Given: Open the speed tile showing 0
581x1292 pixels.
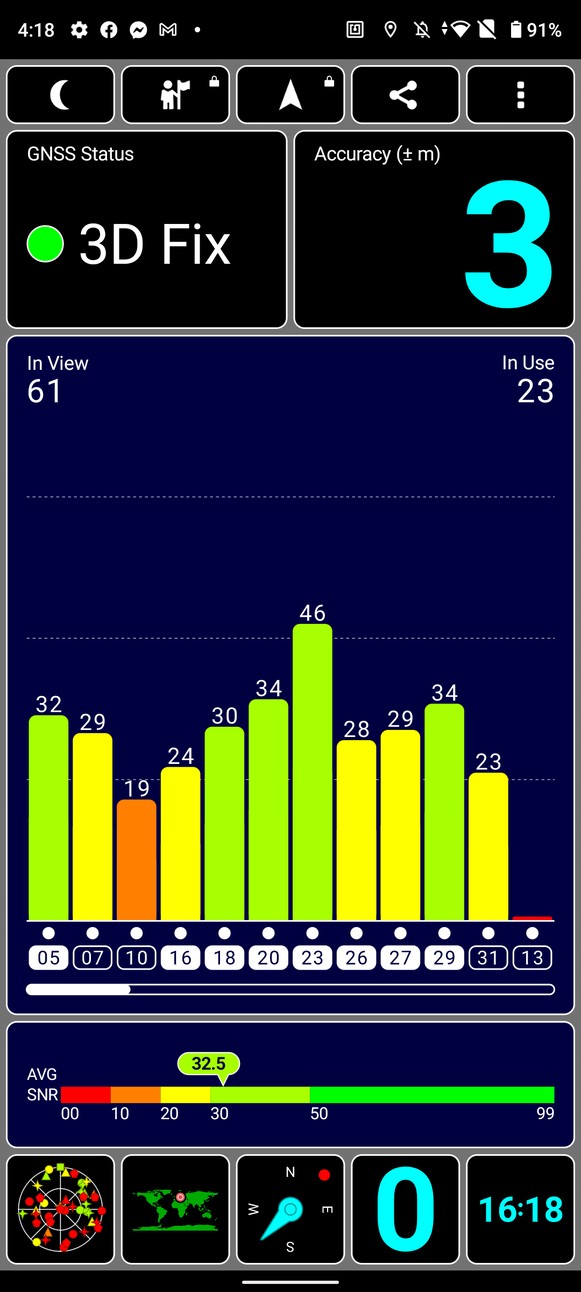Looking at the screenshot, I should pos(405,1209).
